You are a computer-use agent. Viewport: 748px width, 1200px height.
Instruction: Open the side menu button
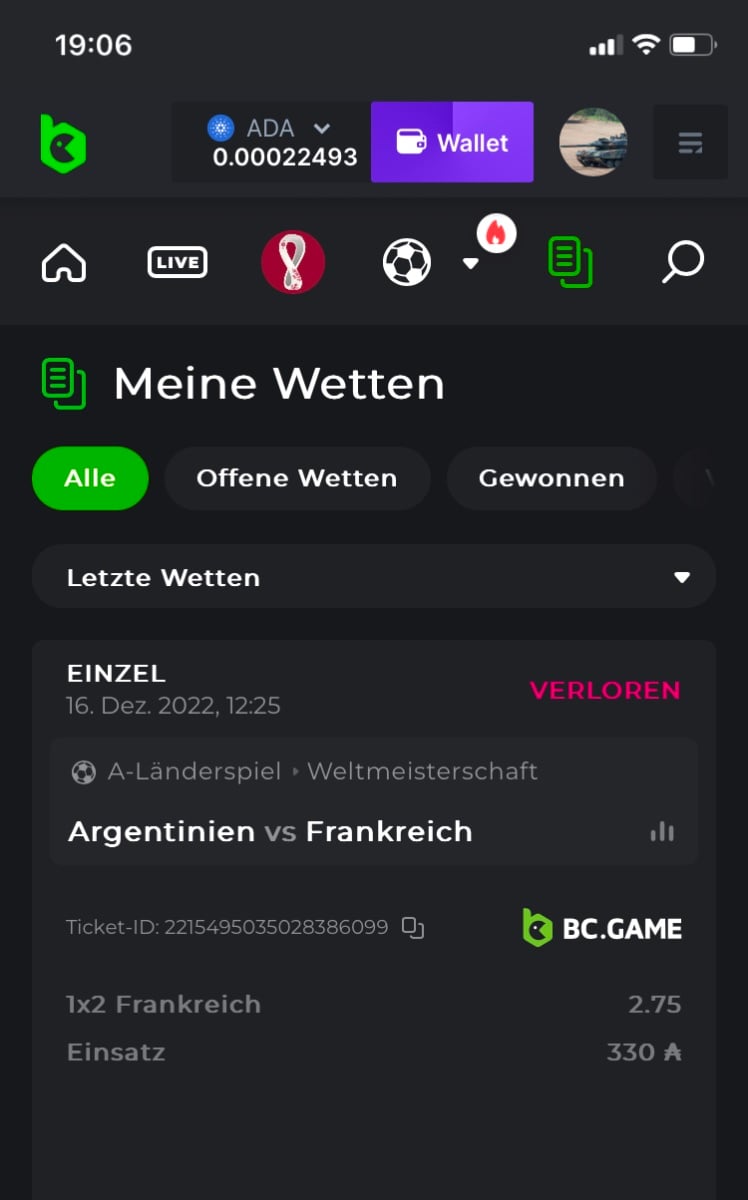[690, 143]
